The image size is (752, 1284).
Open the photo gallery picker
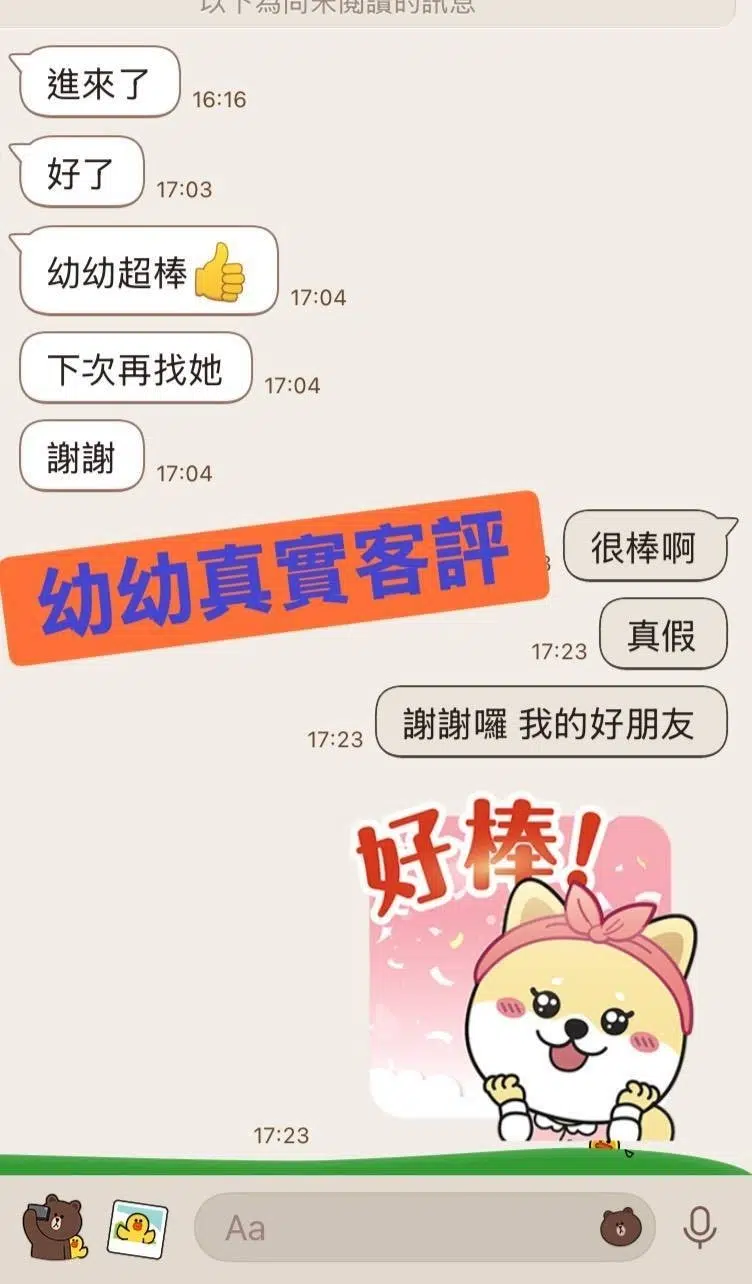pos(137,1227)
